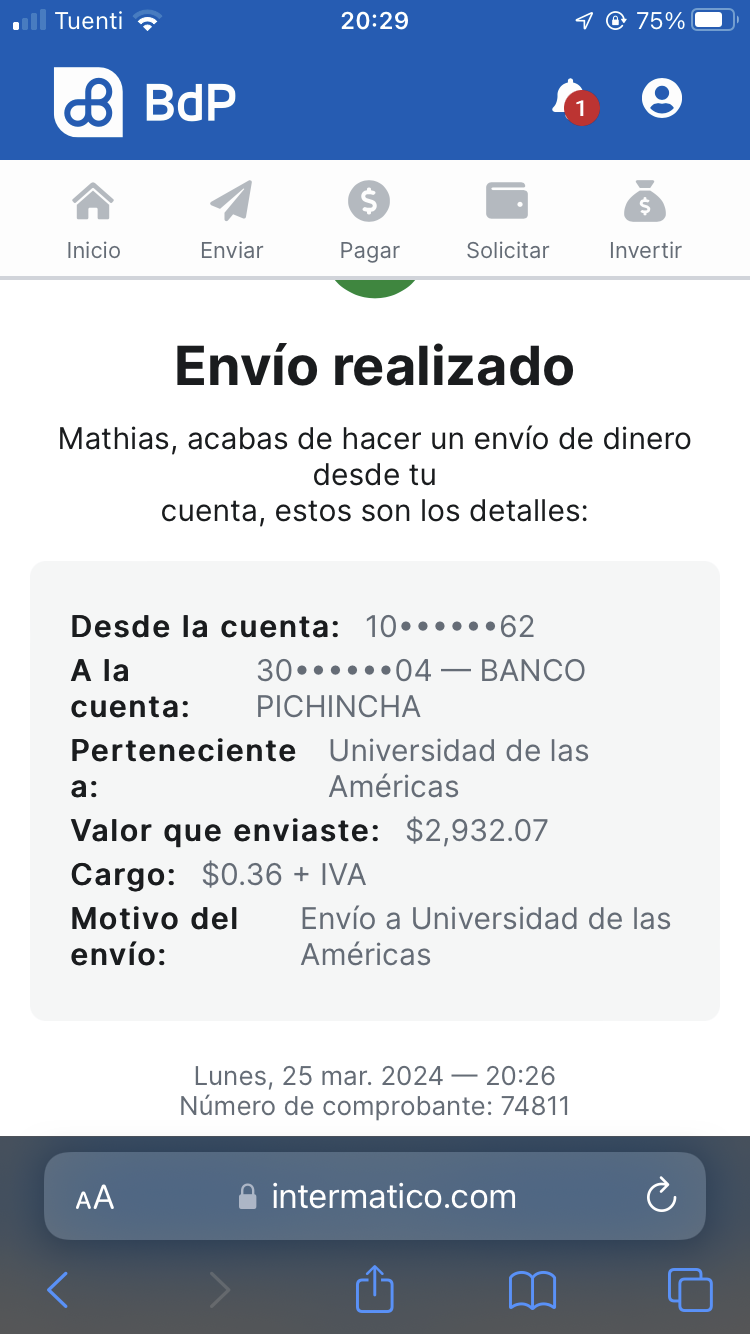Tap the BdP logo to go home
This screenshot has height=1334, width=750.
[x=145, y=102]
